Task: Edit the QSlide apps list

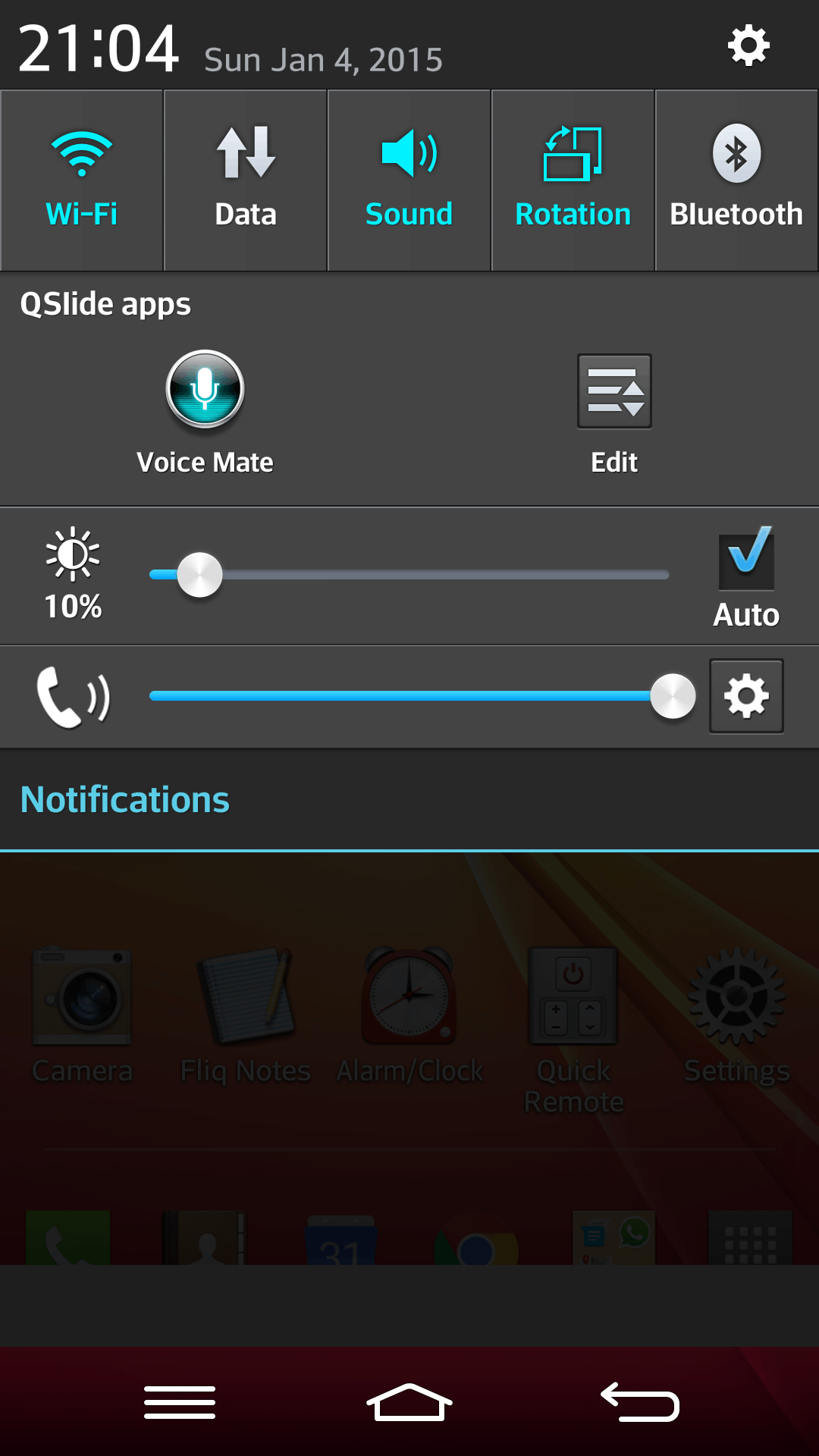Action: pos(614,409)
